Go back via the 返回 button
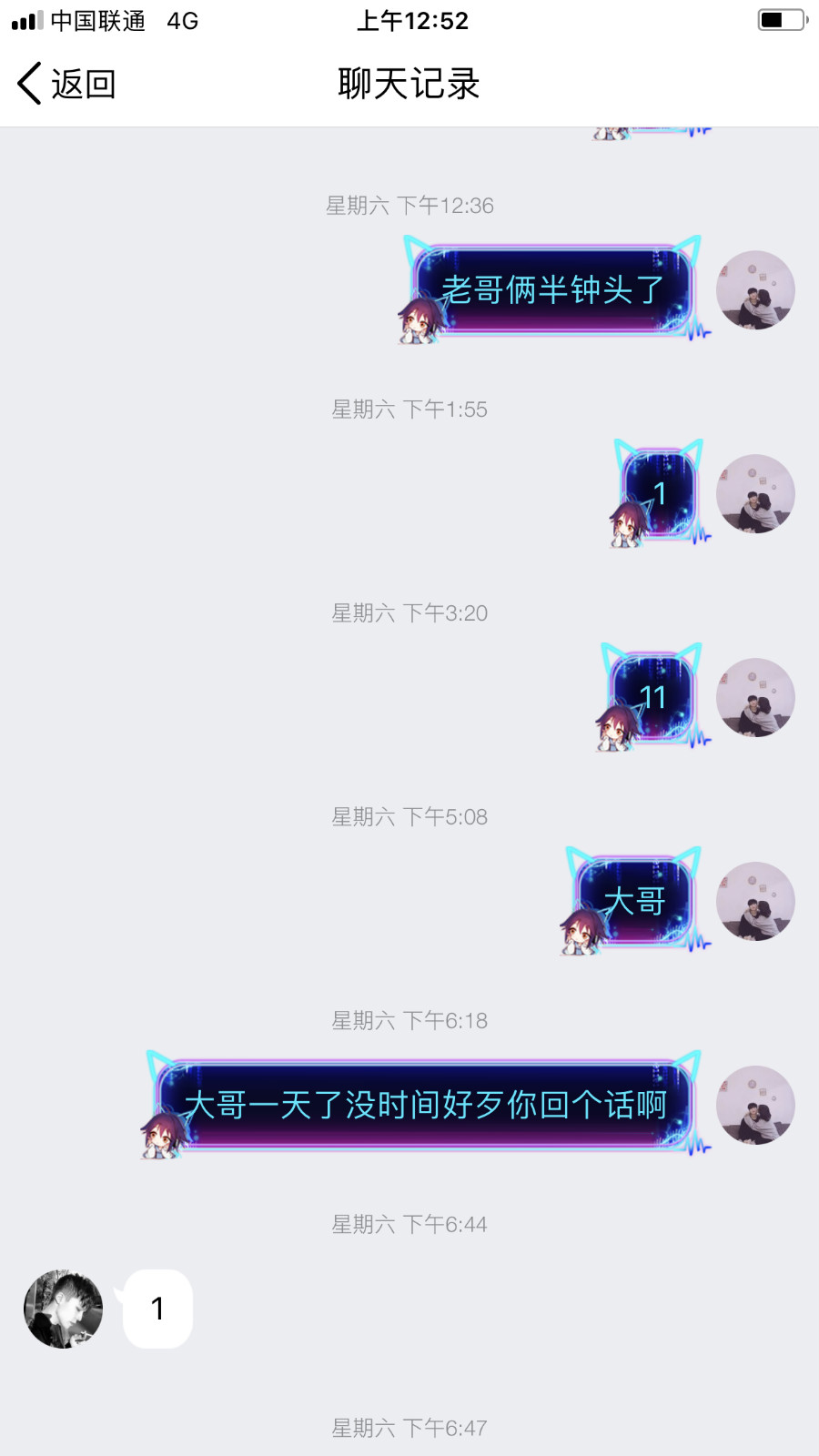 (x=66, y=84)
